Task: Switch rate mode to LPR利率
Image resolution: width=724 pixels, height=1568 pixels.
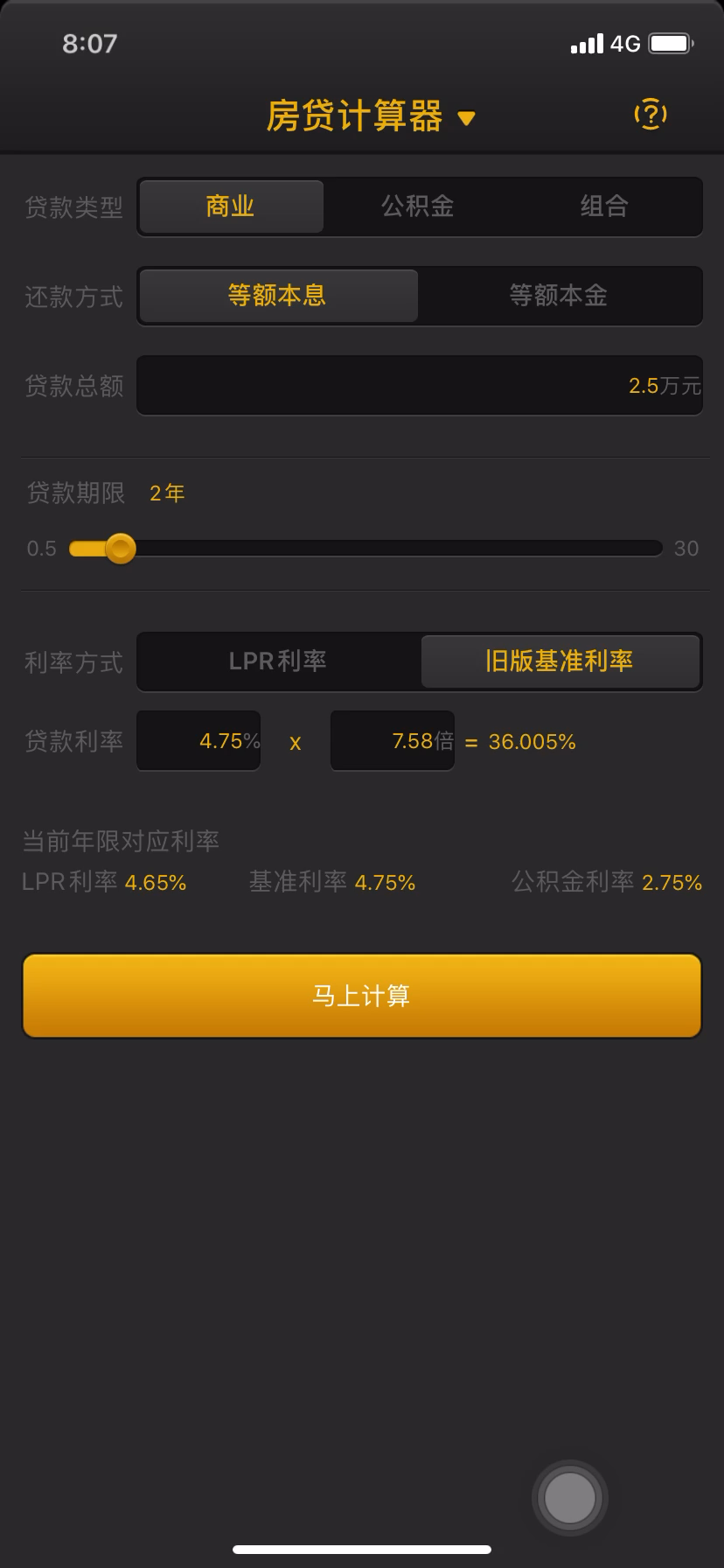Action: [278, 661]
